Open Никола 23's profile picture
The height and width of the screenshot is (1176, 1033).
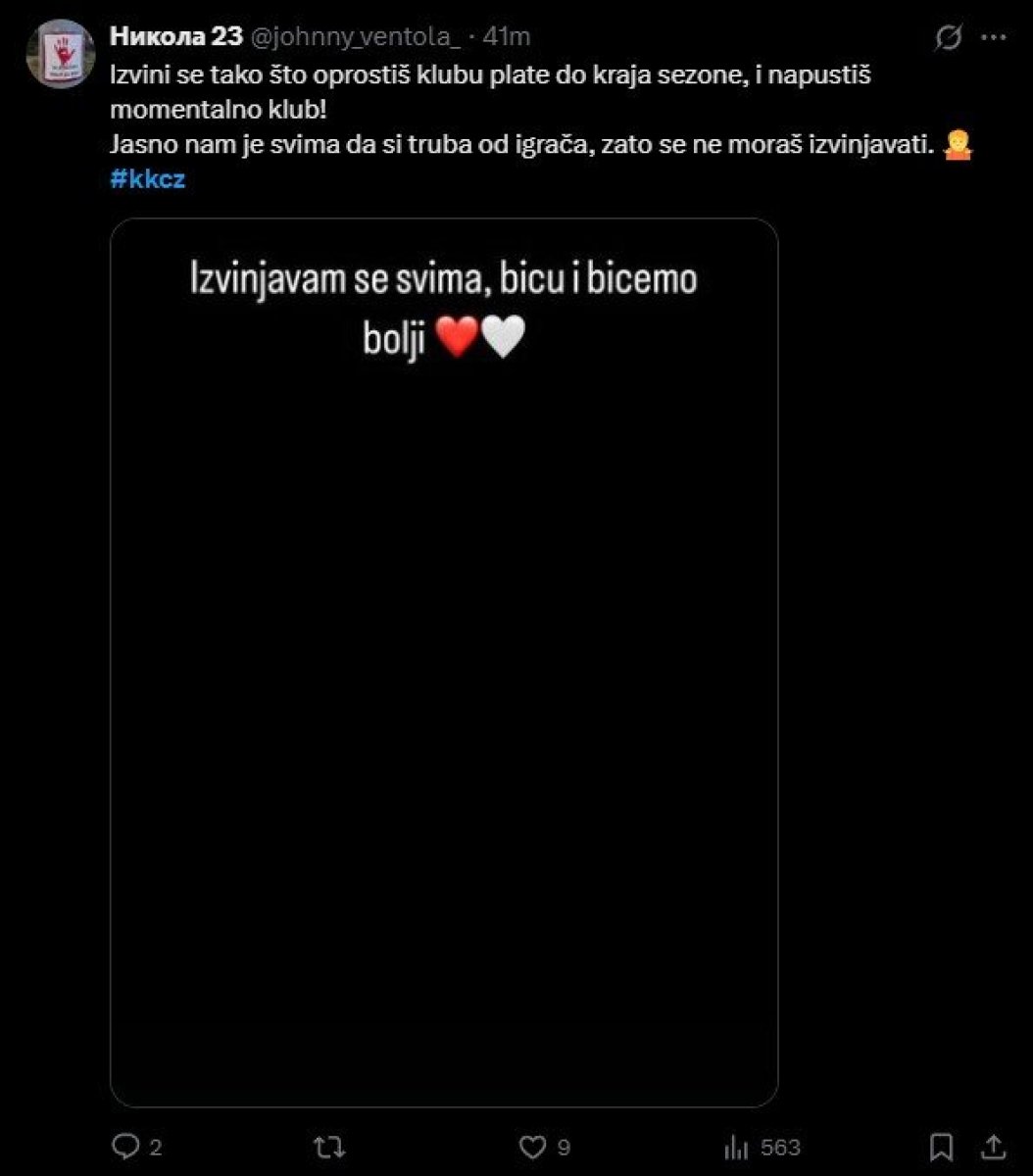click(59, 53)
